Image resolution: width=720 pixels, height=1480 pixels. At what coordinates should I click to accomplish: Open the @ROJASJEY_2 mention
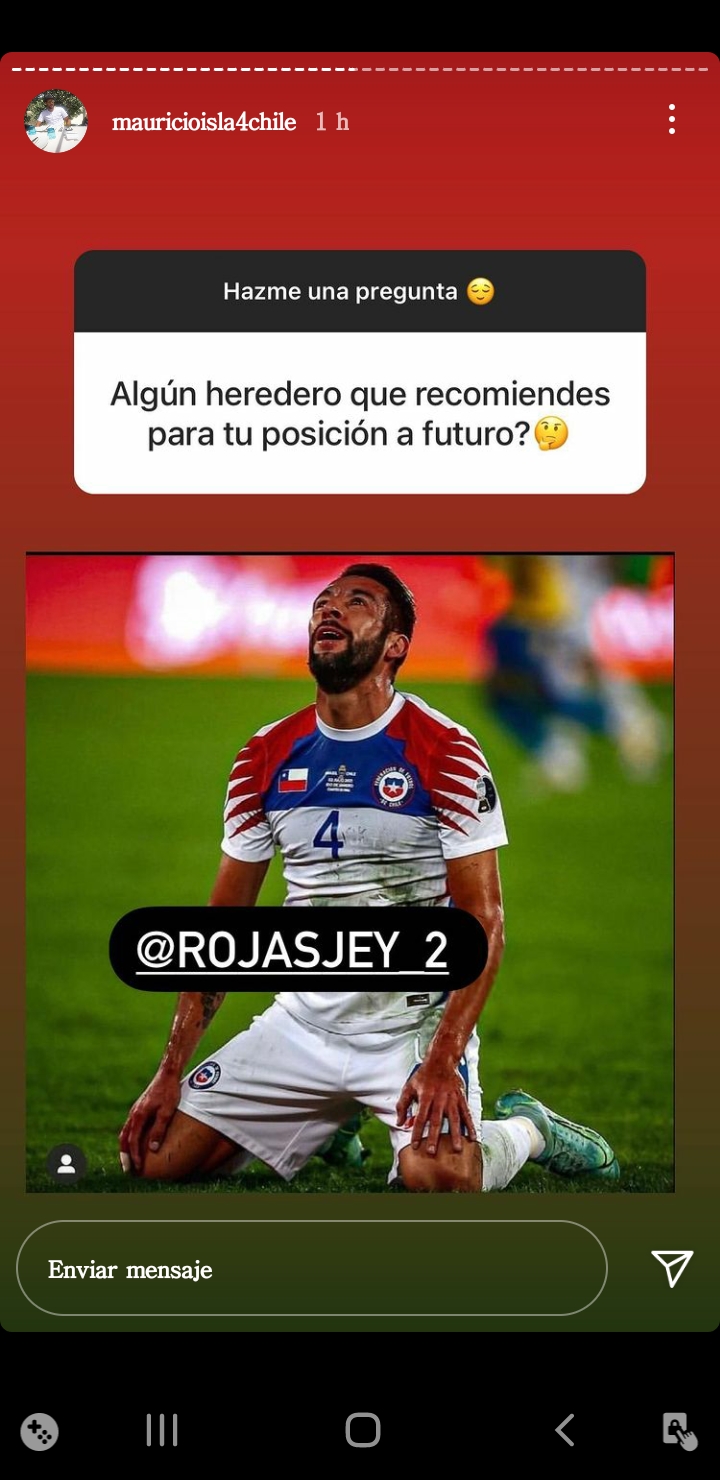pos(297,950)
